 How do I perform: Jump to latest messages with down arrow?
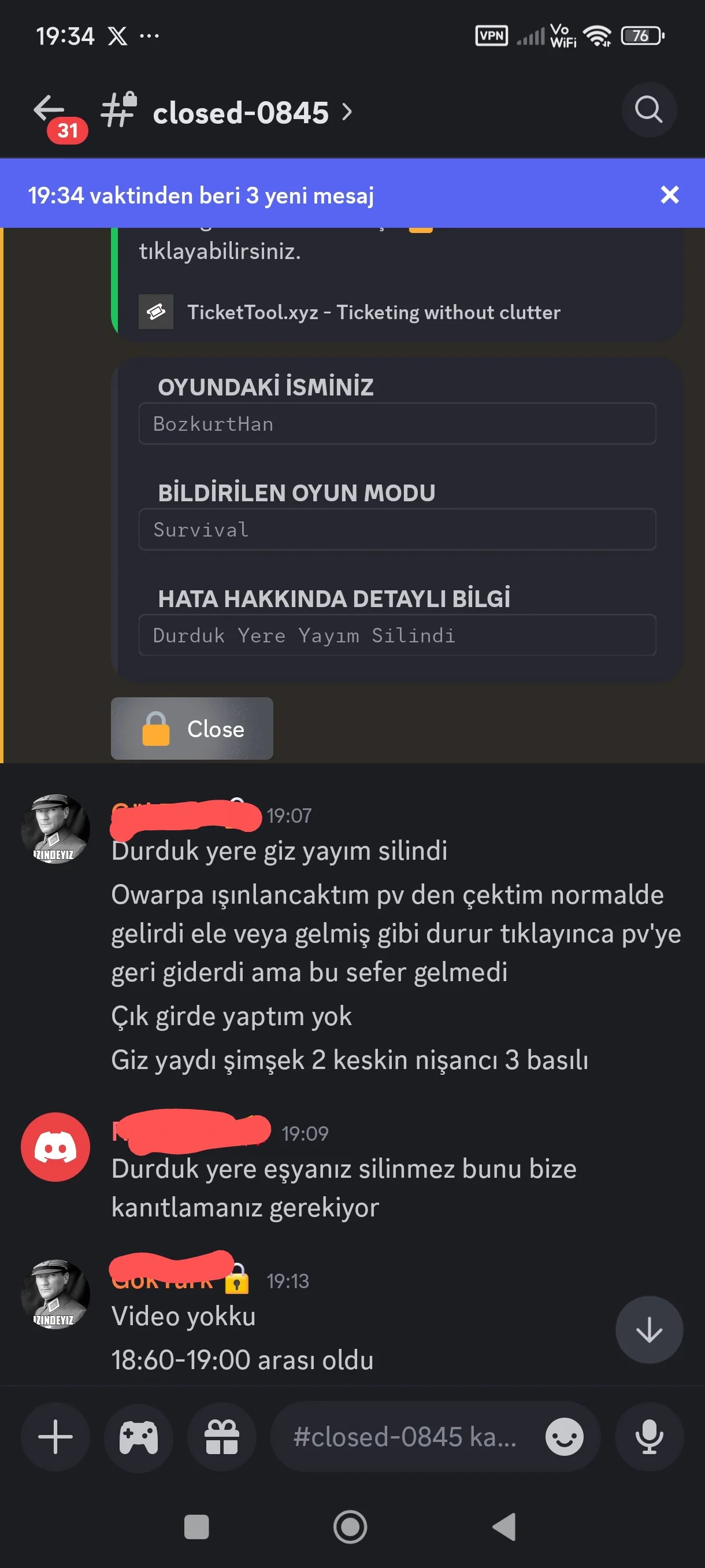click(648, 1330)
